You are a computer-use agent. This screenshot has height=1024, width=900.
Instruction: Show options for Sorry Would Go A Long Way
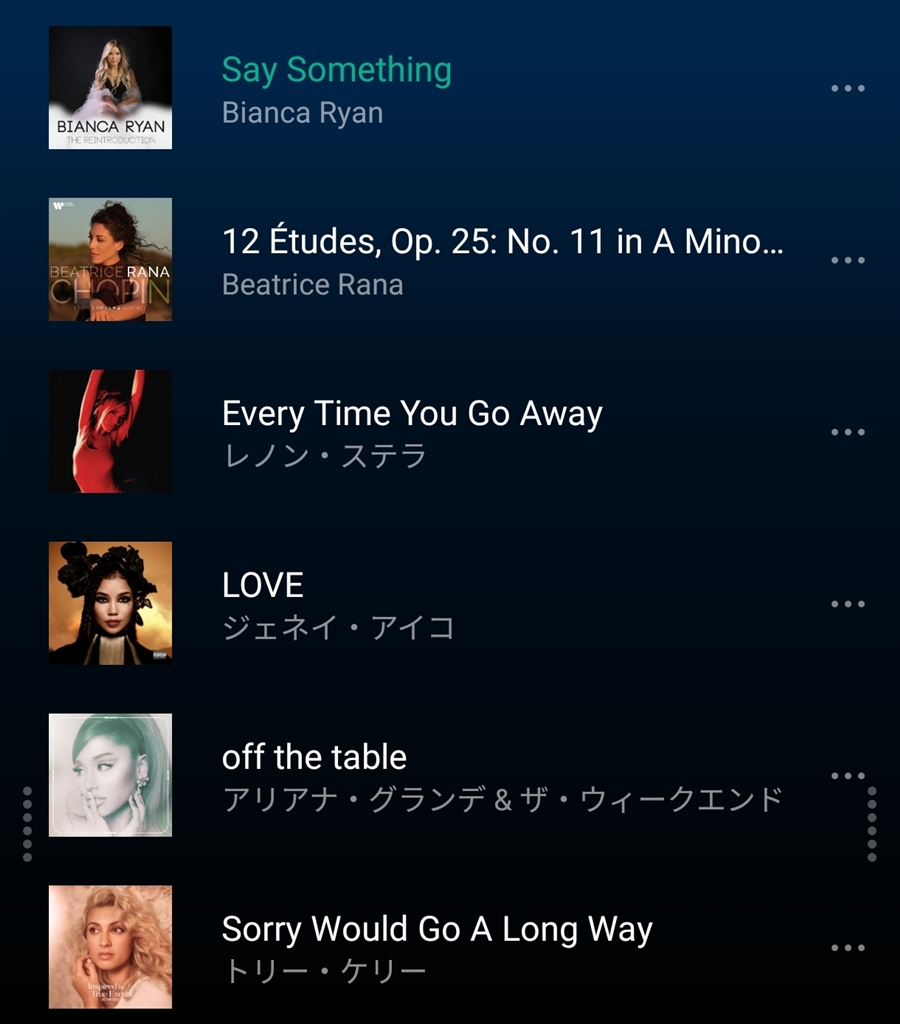847,948
